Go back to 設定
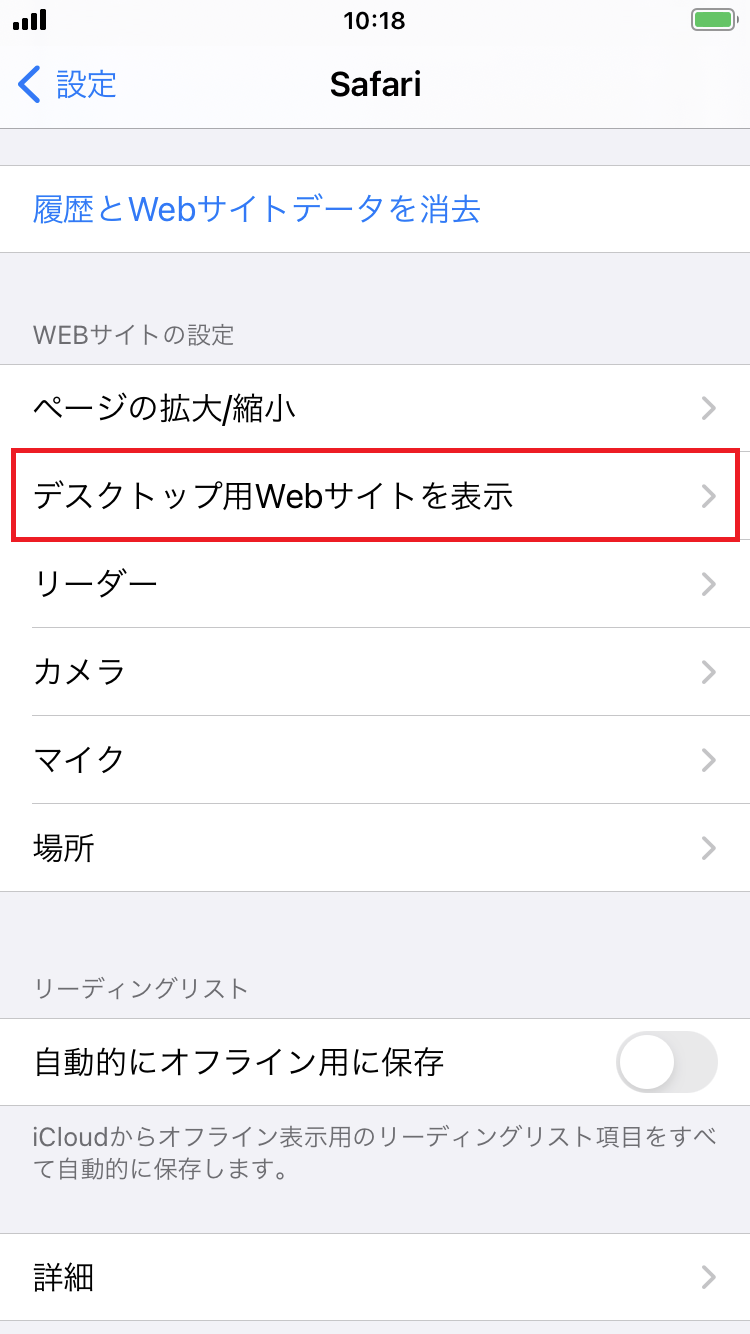This screenshot has height=1334, width=750. click(x=68, y=85)
